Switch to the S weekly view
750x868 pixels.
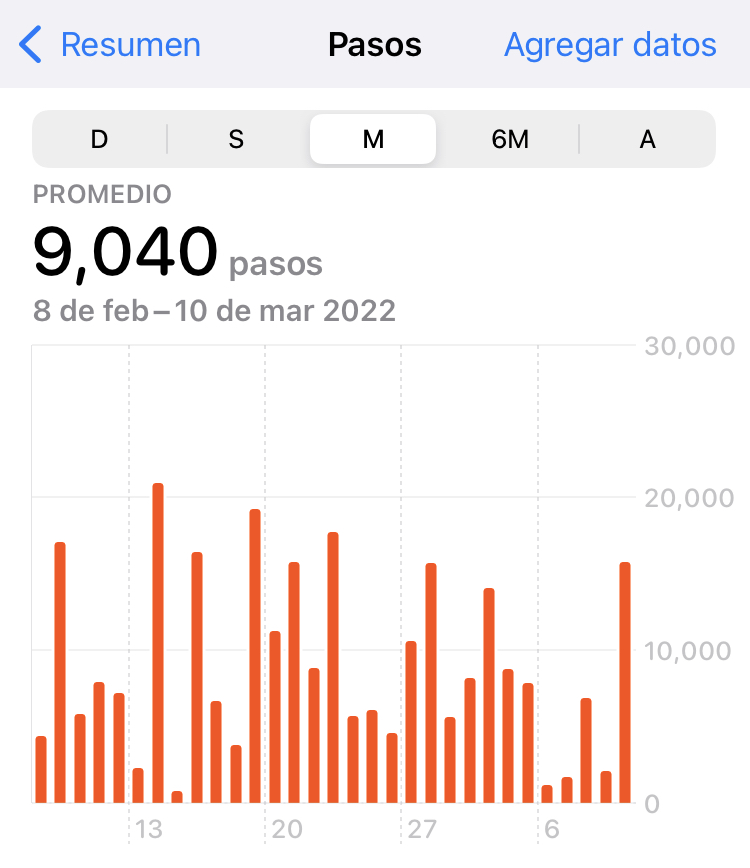coord(235,139)
